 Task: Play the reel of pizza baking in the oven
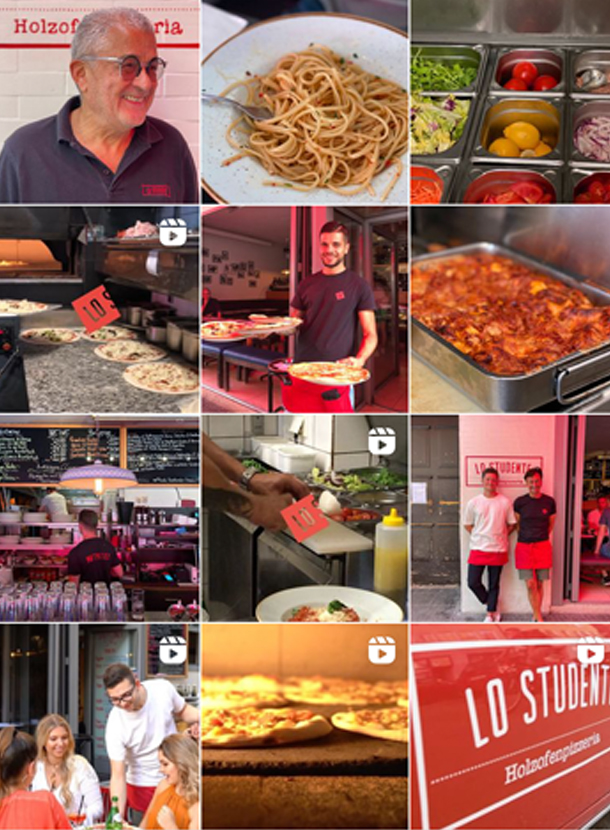click(304, 727)
